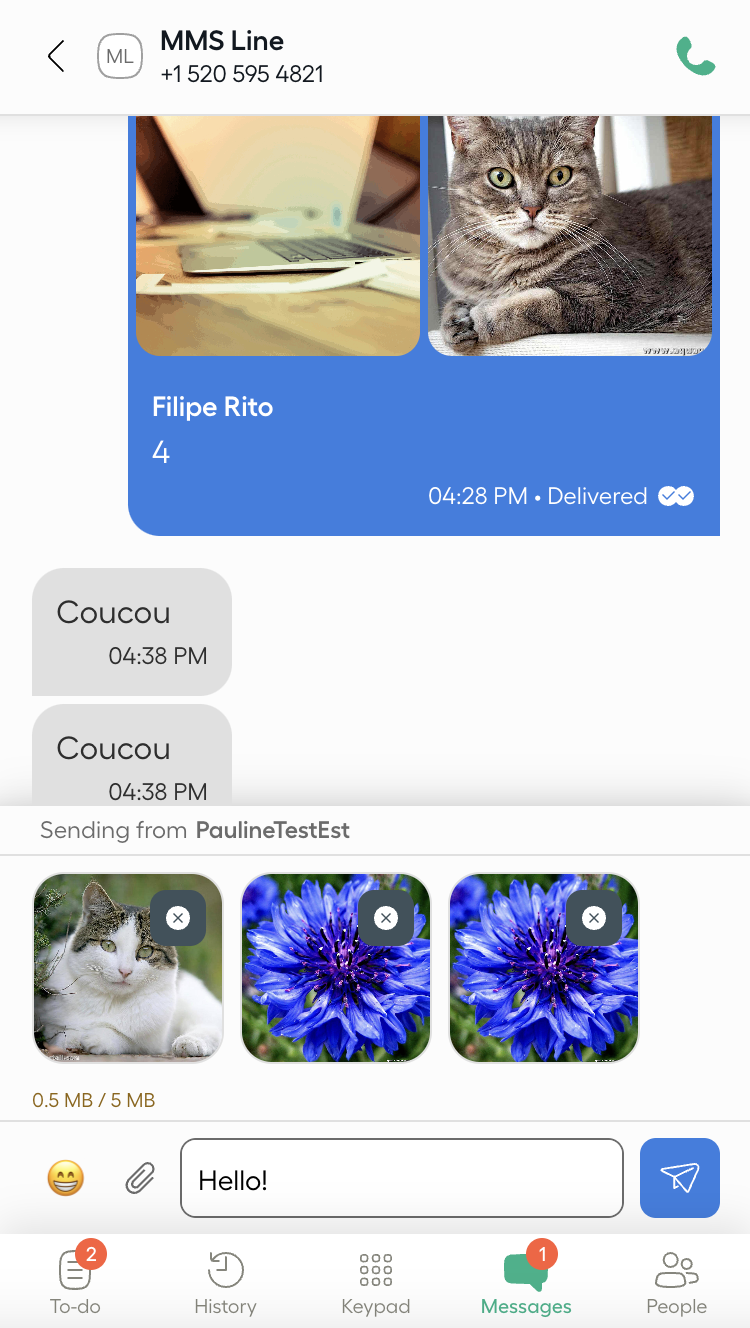Switch to the History tab
This screenshot has width=750, height=1328.
(x=225, y=1282)
